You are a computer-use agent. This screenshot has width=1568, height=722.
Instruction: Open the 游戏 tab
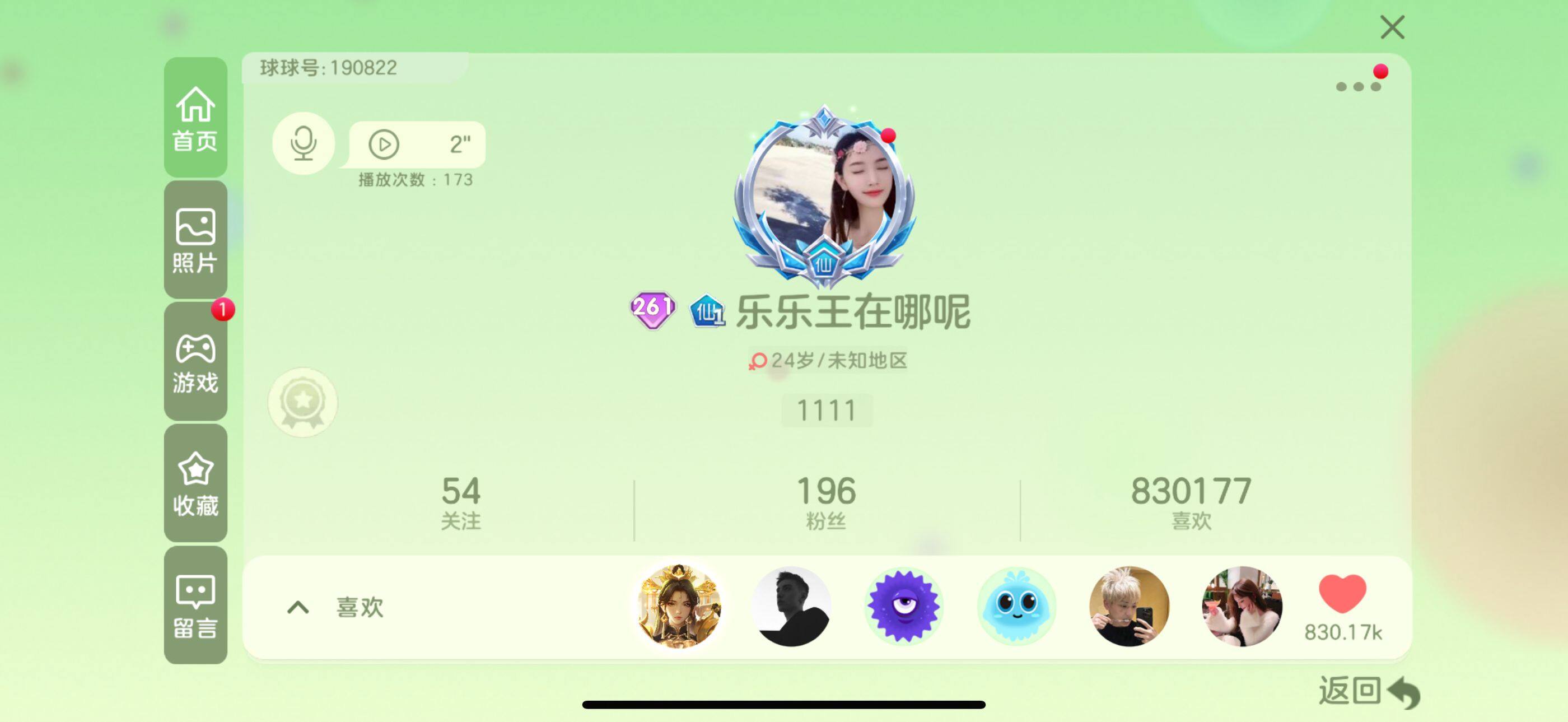195,362
